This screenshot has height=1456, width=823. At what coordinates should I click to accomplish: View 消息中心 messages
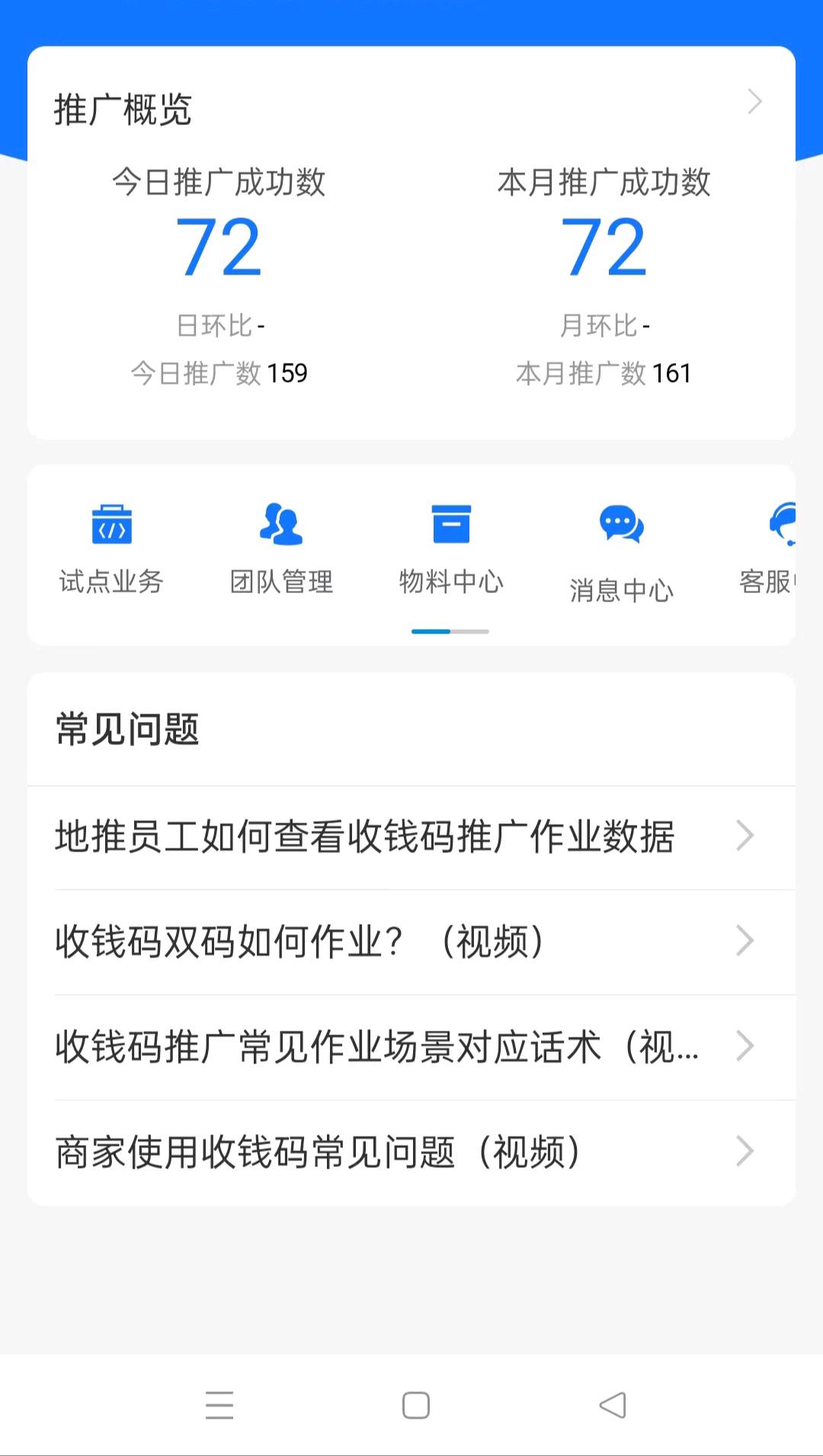coord(621,550)
